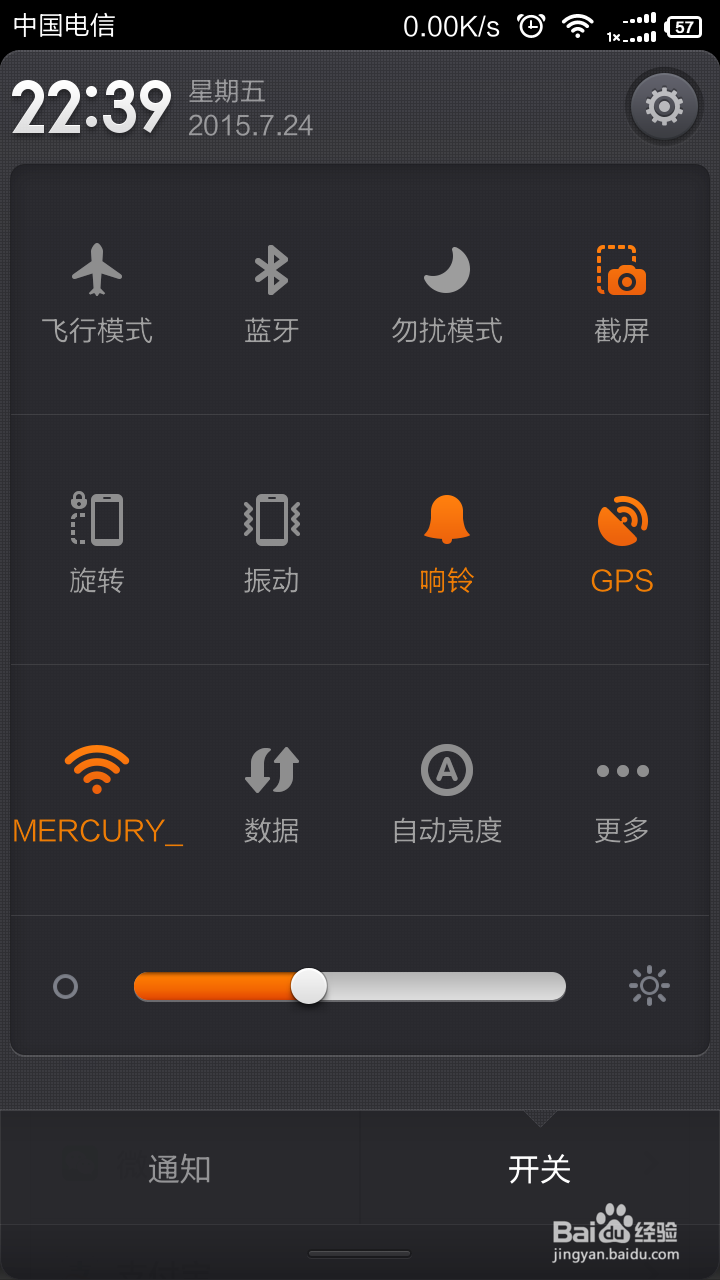Open 更多 for more toggles
Image resolution: width=720 pixels, height=1280 pixels.
[x=622, y=794]
